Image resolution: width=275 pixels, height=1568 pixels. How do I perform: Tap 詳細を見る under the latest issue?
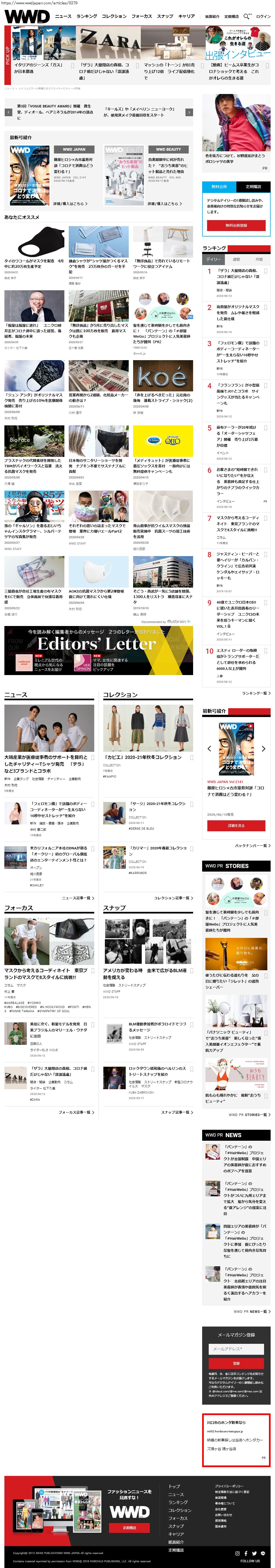[x=236, y=826]
